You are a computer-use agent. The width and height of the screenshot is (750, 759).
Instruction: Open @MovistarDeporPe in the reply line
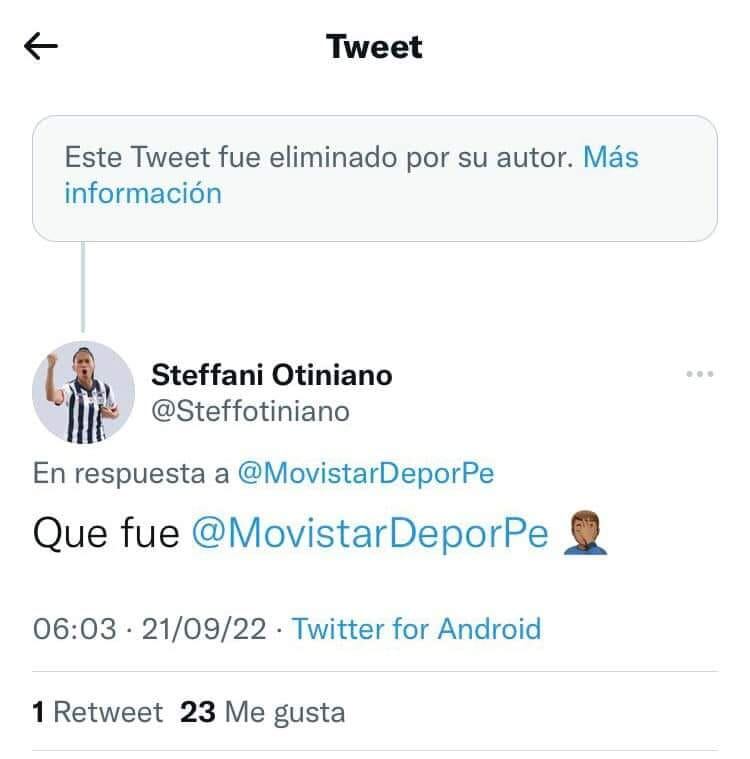click(x=366, y=473)
